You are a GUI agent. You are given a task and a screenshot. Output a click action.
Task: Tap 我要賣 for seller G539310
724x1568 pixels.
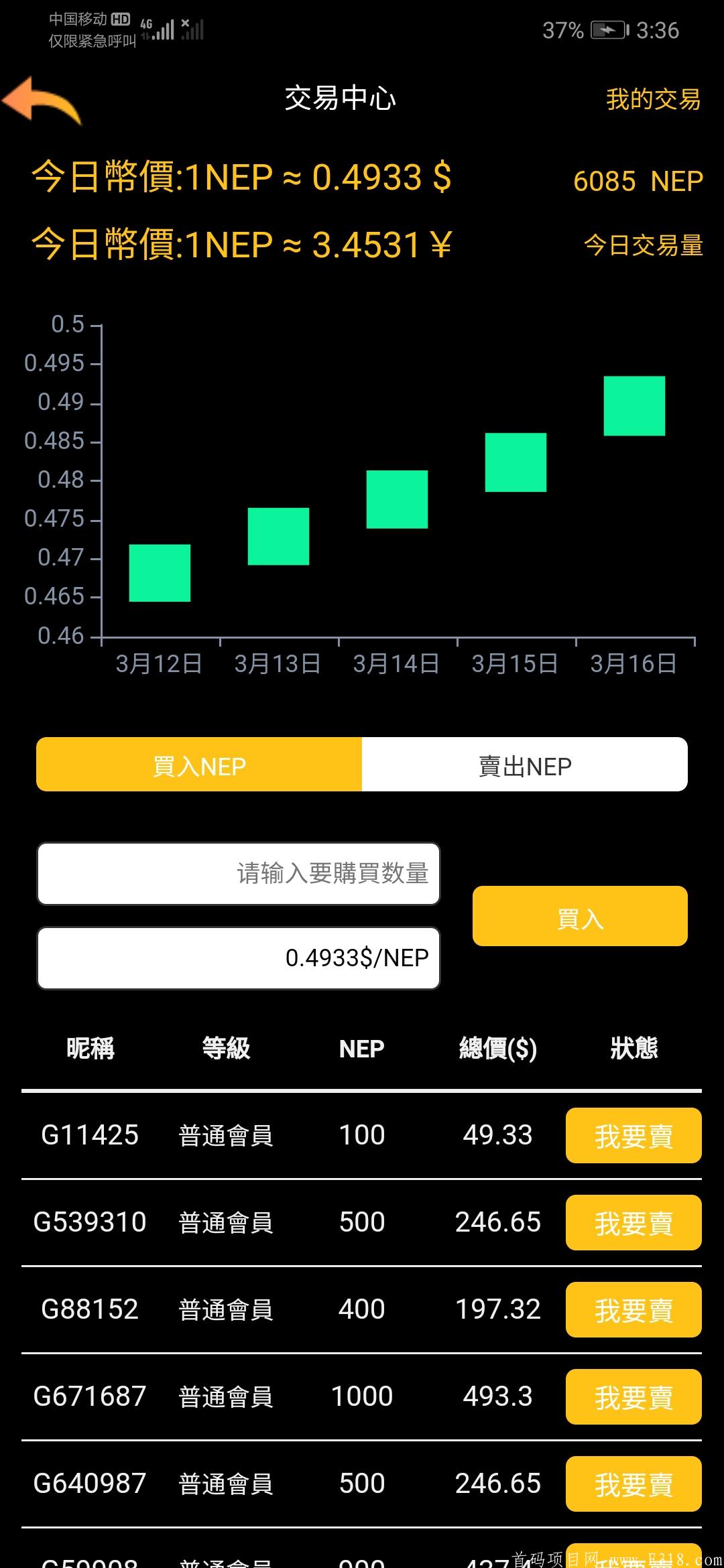coord(632,1223)
